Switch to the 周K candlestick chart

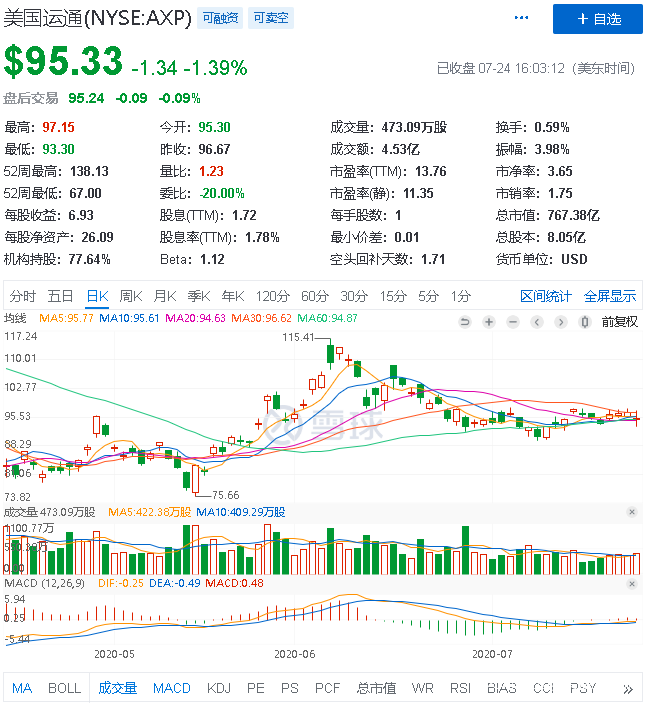tap(131, 296)
